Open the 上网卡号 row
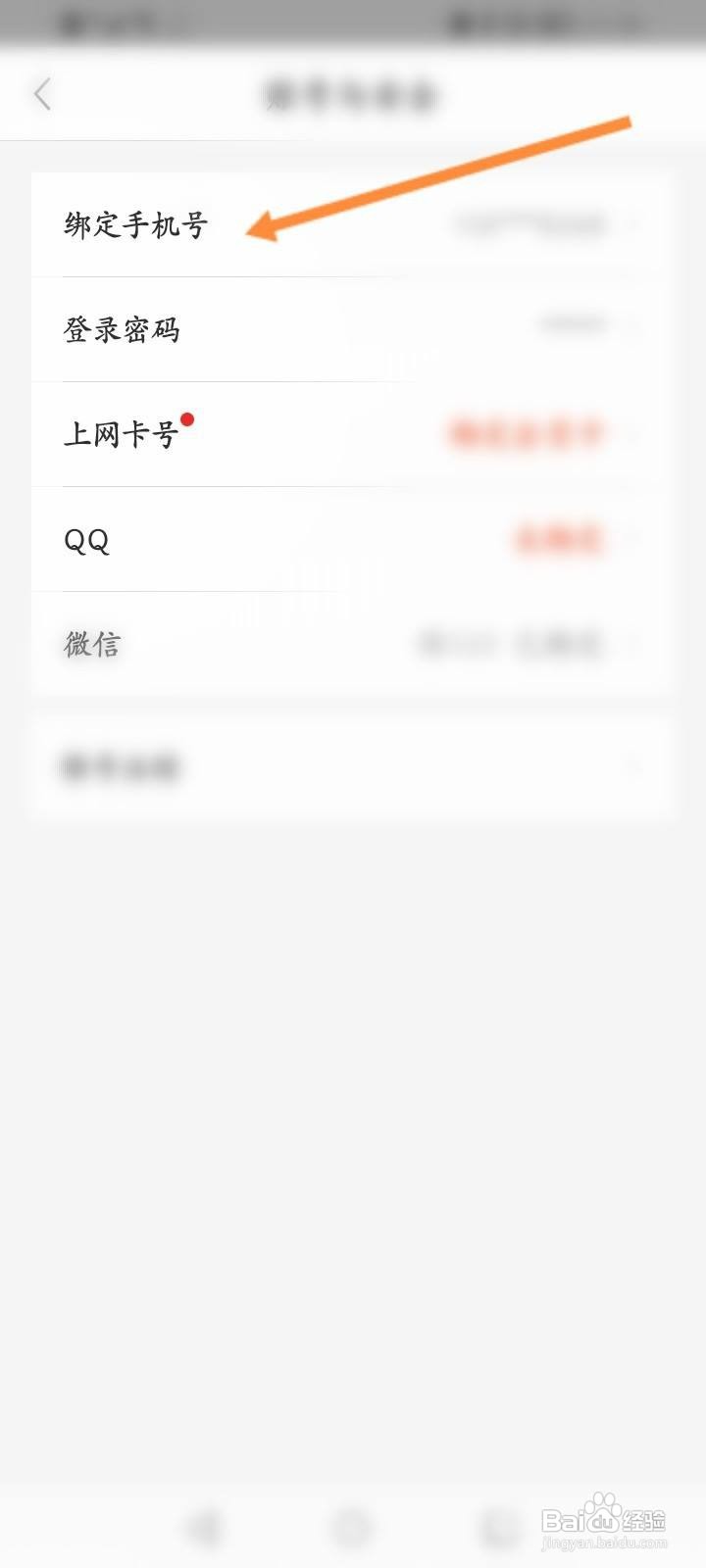Viewport: 706px width, 1568px height. click(x=352, y=435)
